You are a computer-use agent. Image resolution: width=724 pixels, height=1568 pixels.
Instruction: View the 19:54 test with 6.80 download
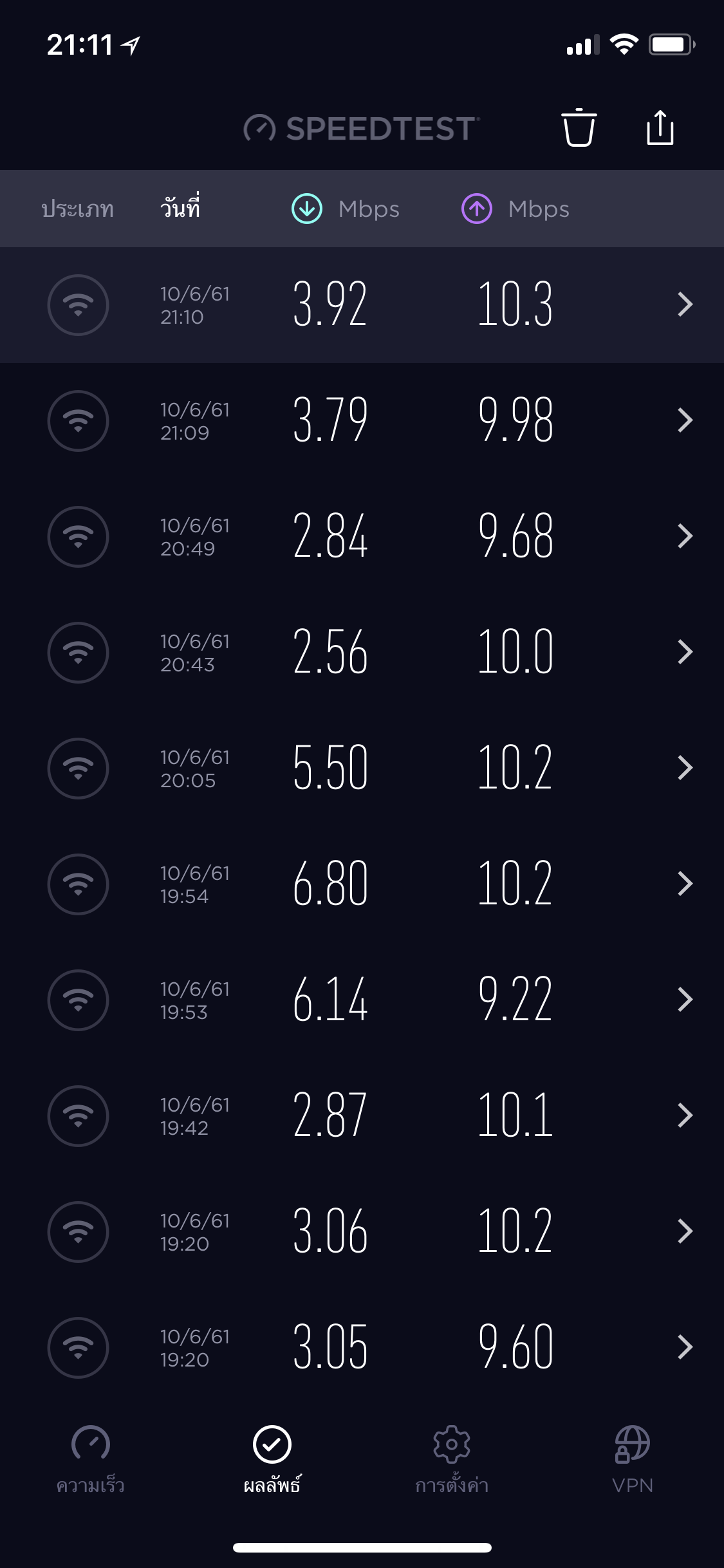[362, 884]
